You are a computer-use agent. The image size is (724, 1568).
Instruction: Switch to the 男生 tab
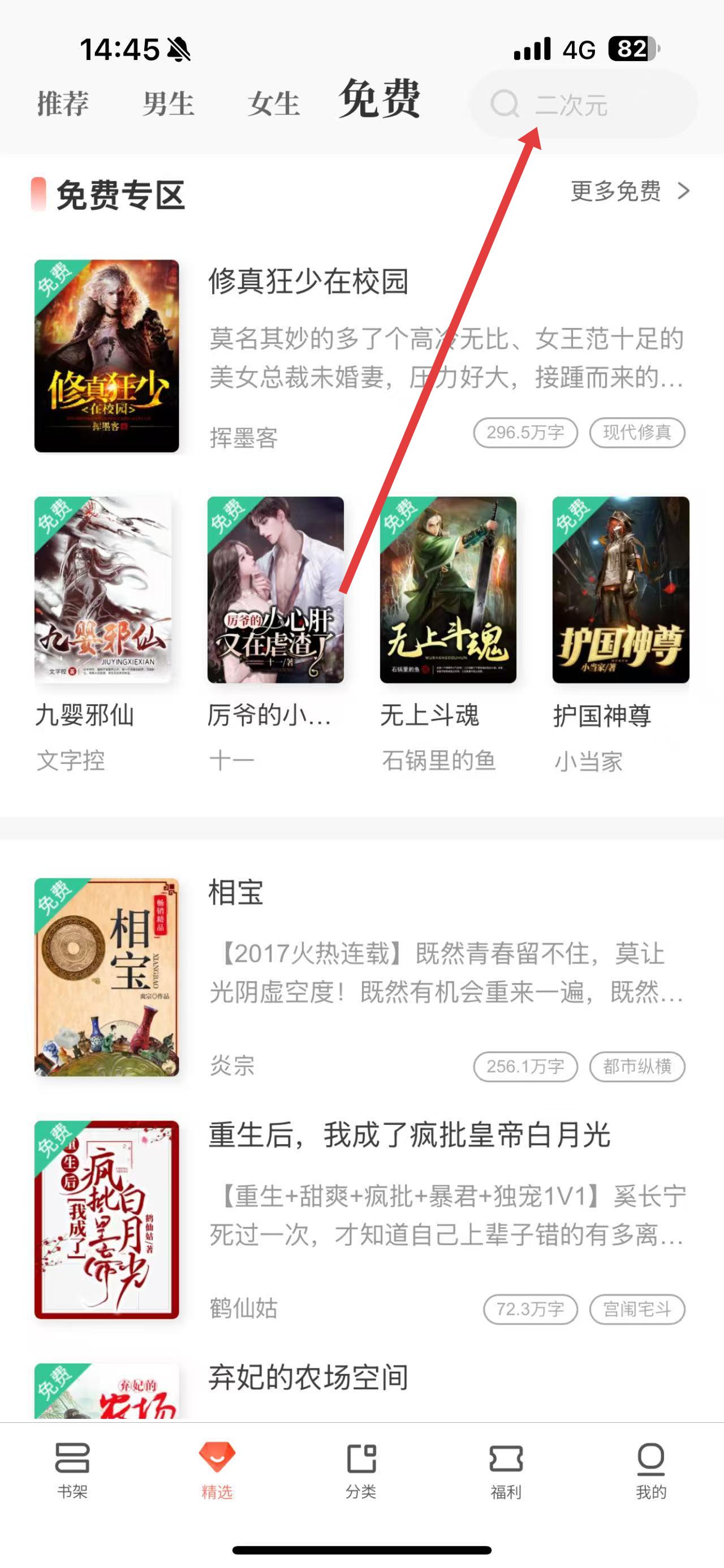coord(169,103)
